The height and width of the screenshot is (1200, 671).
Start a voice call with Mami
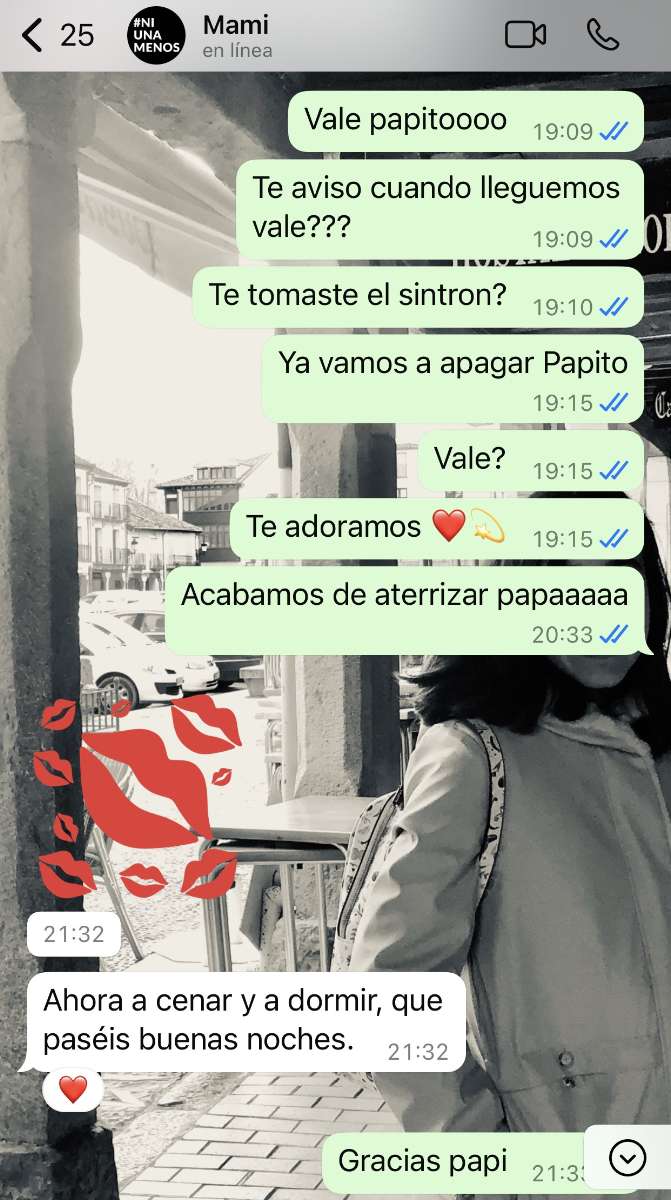click(603, 35)
